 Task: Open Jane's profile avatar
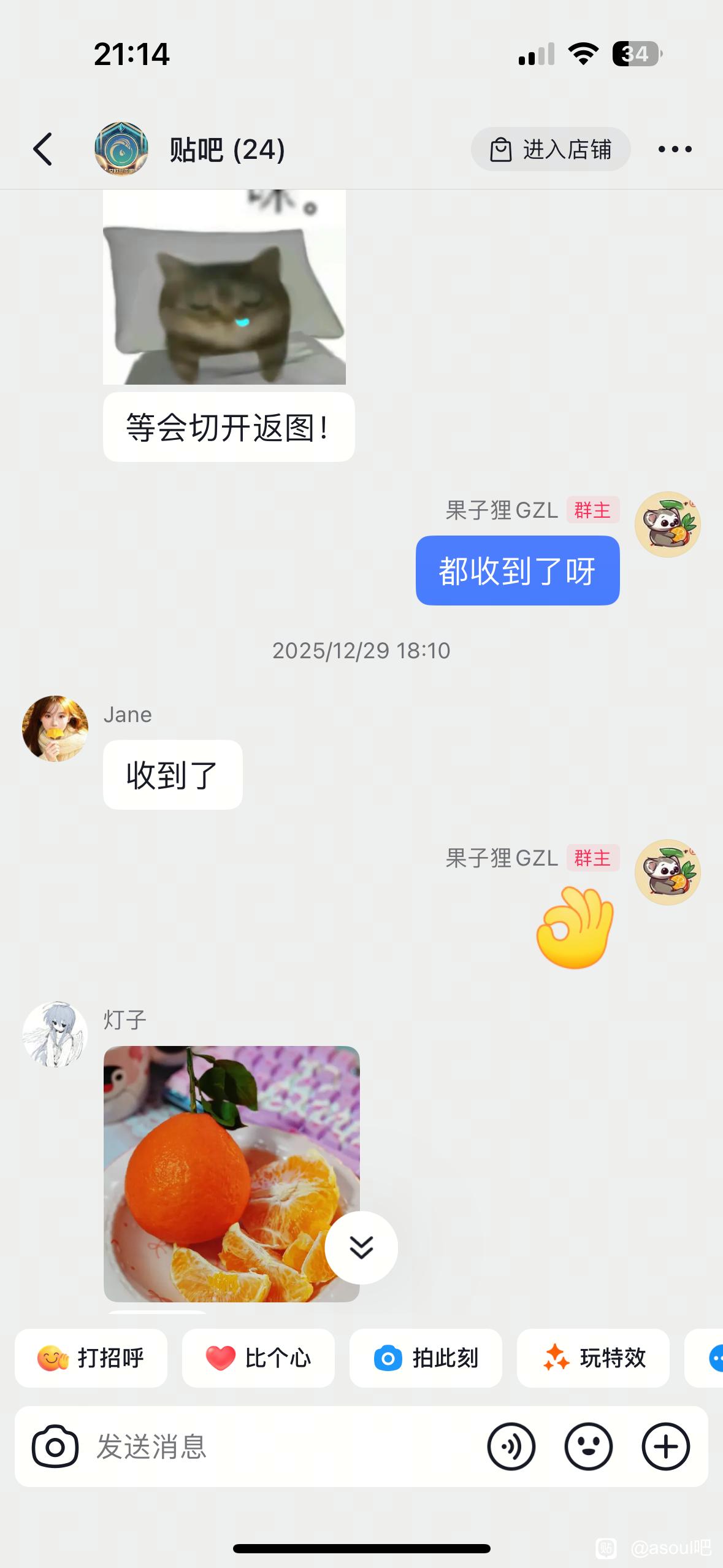coord(55,728)
